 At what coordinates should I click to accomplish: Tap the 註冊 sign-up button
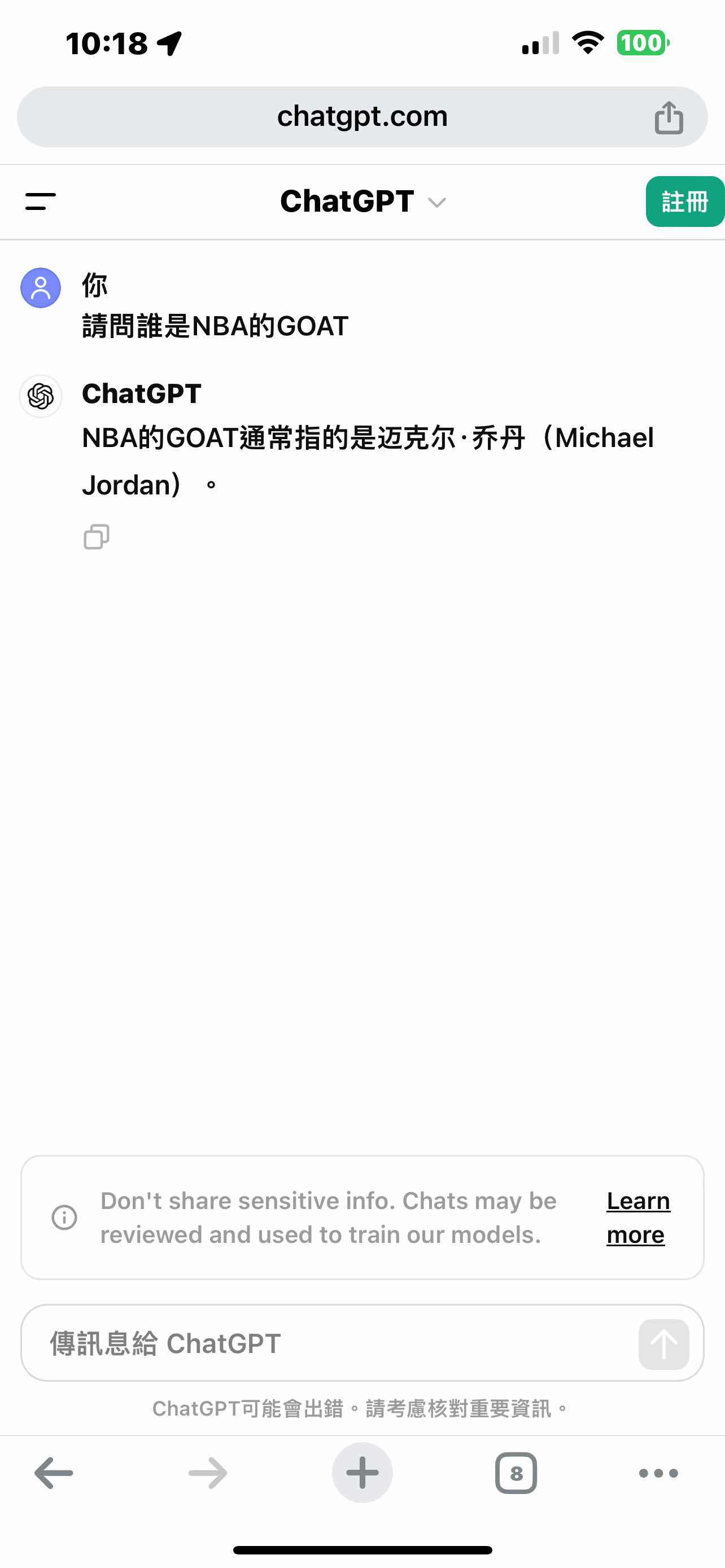coord(684,202)
